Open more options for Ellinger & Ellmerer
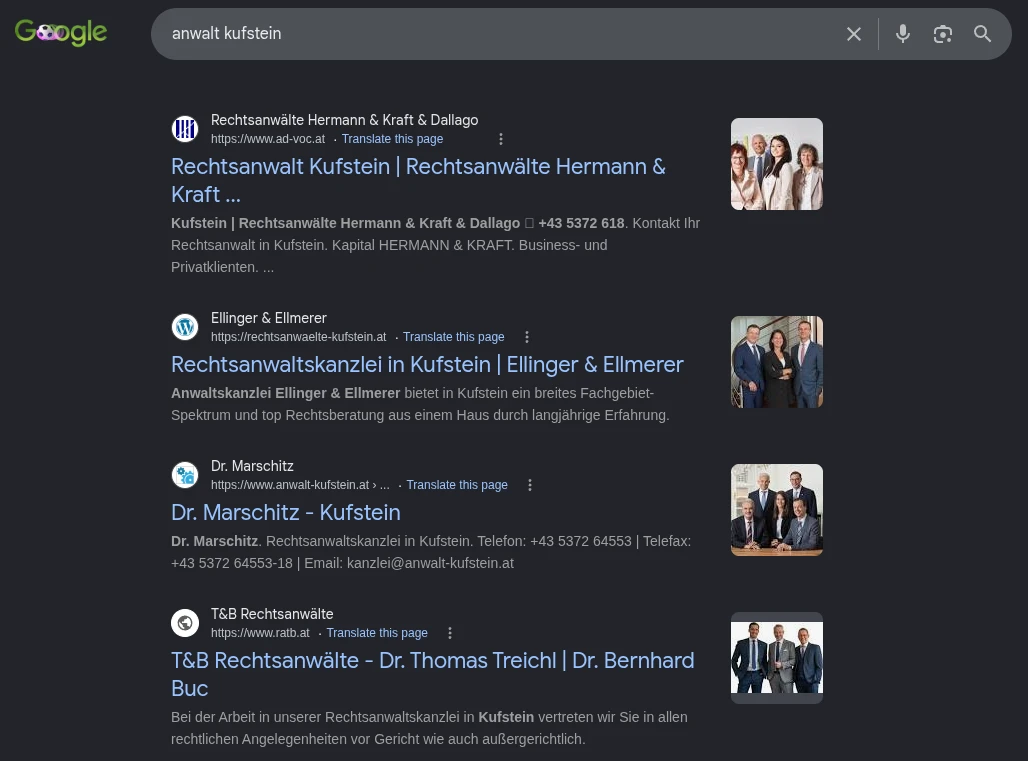The image size is (1028, 761). click(x=526, y=337)
